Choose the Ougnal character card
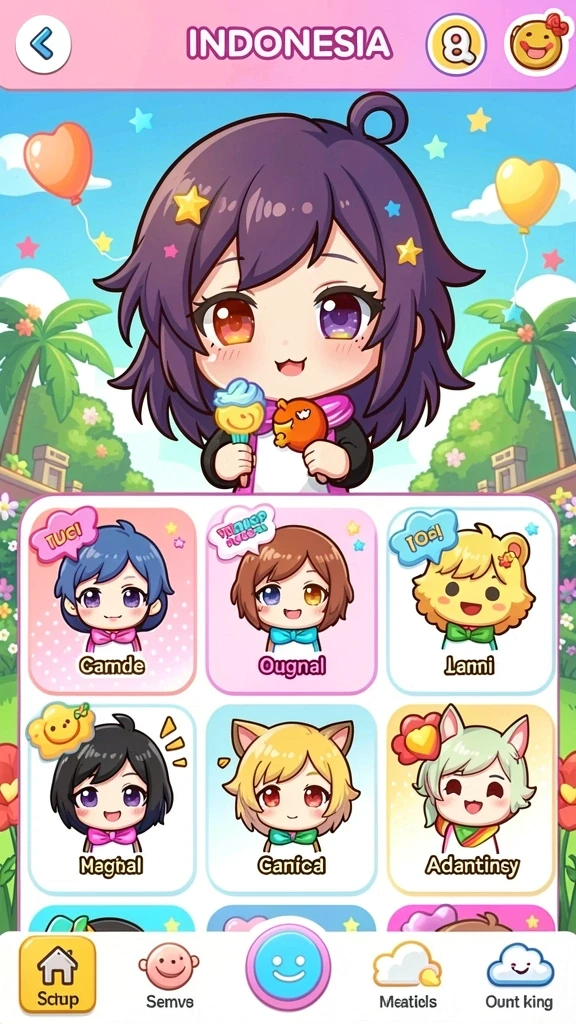The width and height of the screenshot is (576, 1024). [291, 600]
